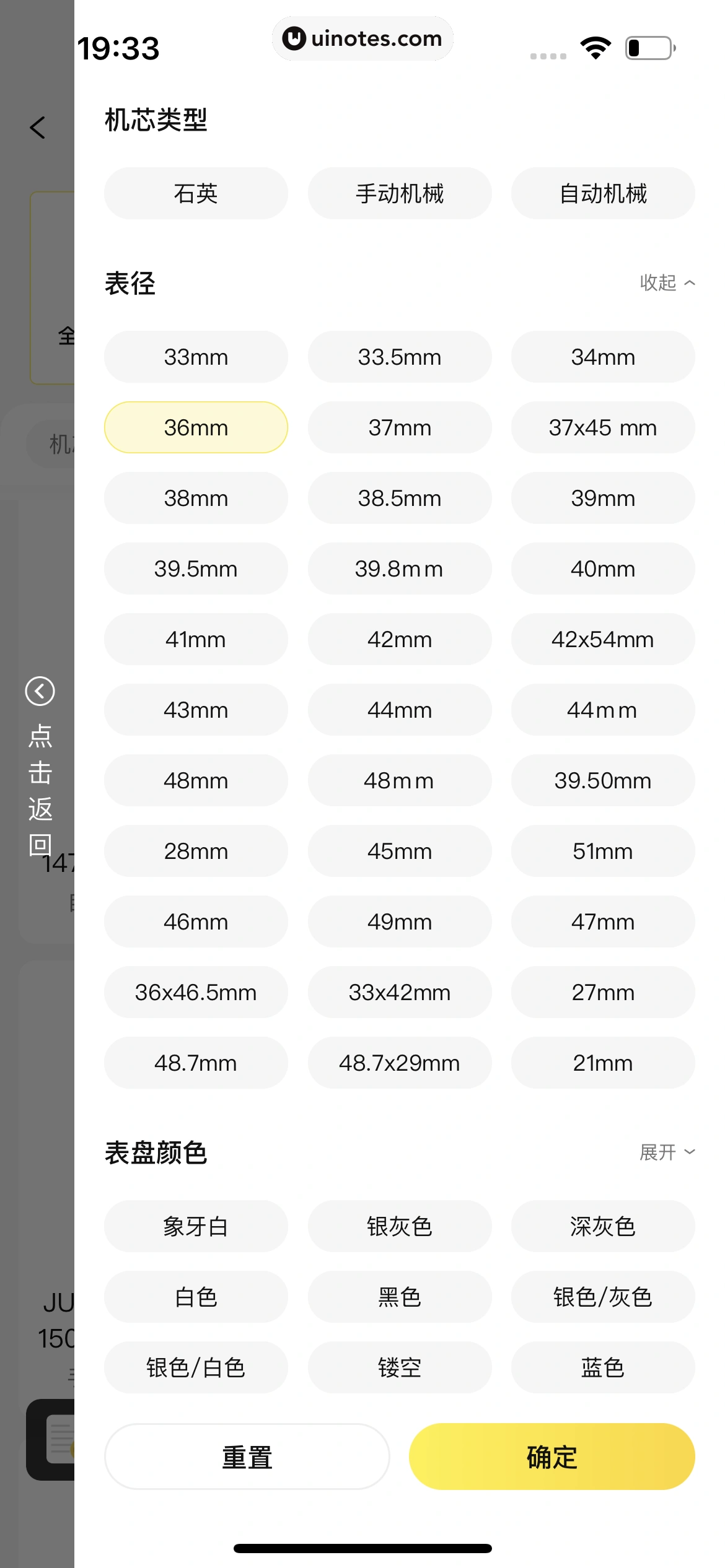Confirm the filters with 确定
This screenshot has height=1568, width=725.
pos(551,1457)
